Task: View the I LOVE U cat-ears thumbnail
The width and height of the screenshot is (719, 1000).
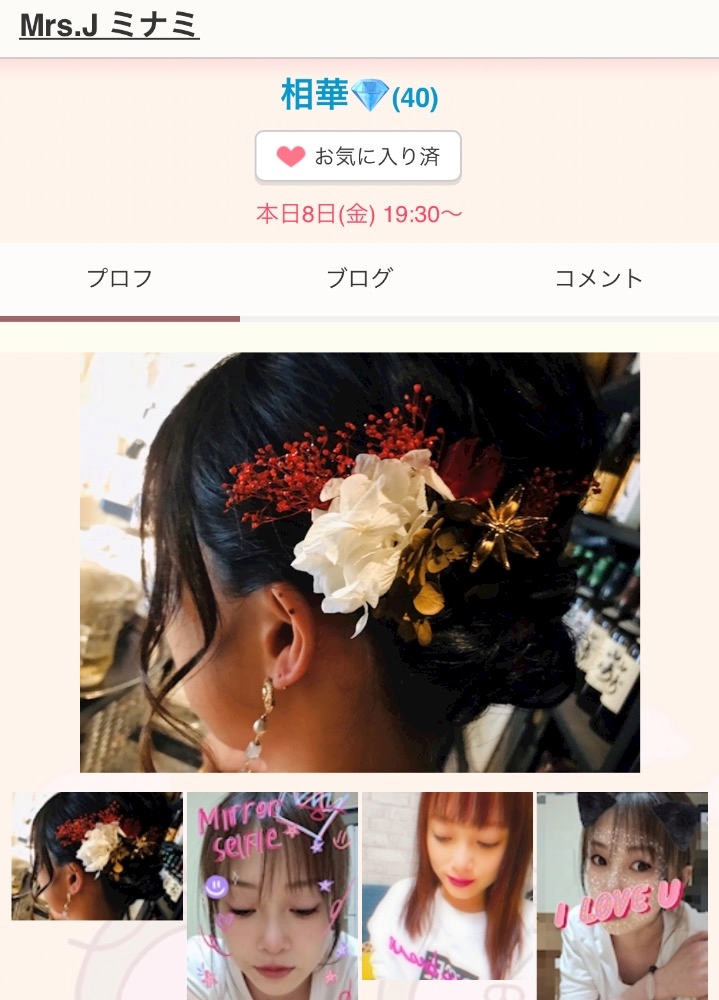Action: (x=622, y=895)
